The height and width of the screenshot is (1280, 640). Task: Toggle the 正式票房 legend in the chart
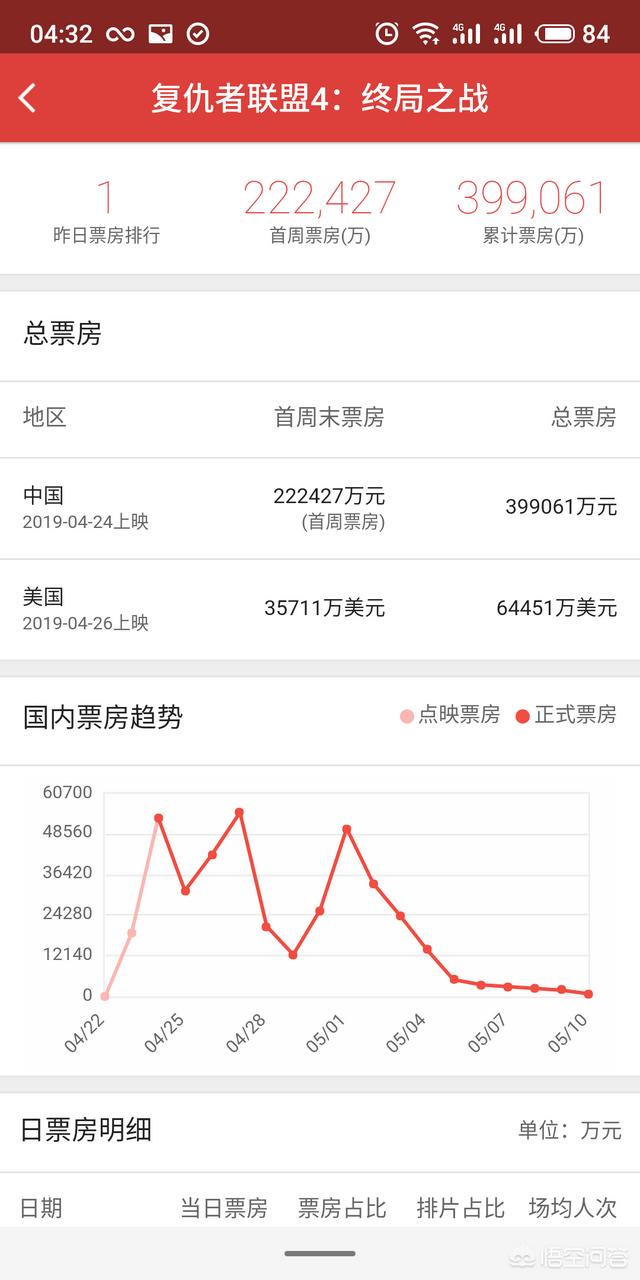point(566,715)
